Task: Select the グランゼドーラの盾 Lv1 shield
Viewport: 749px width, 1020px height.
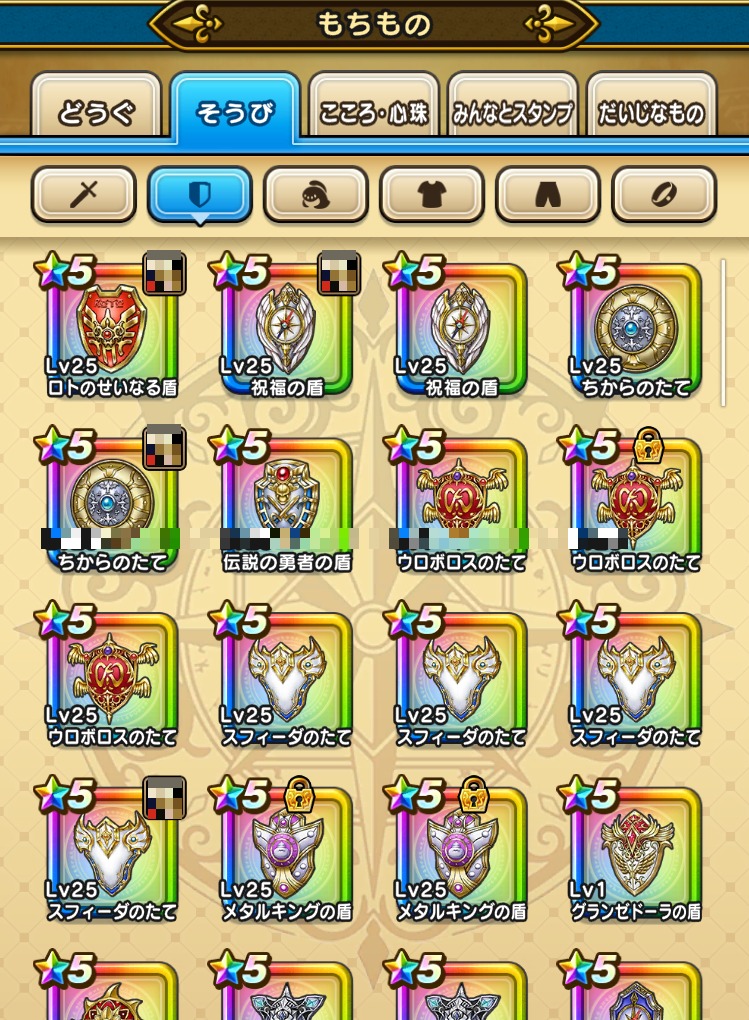Action: pos(635,850)
